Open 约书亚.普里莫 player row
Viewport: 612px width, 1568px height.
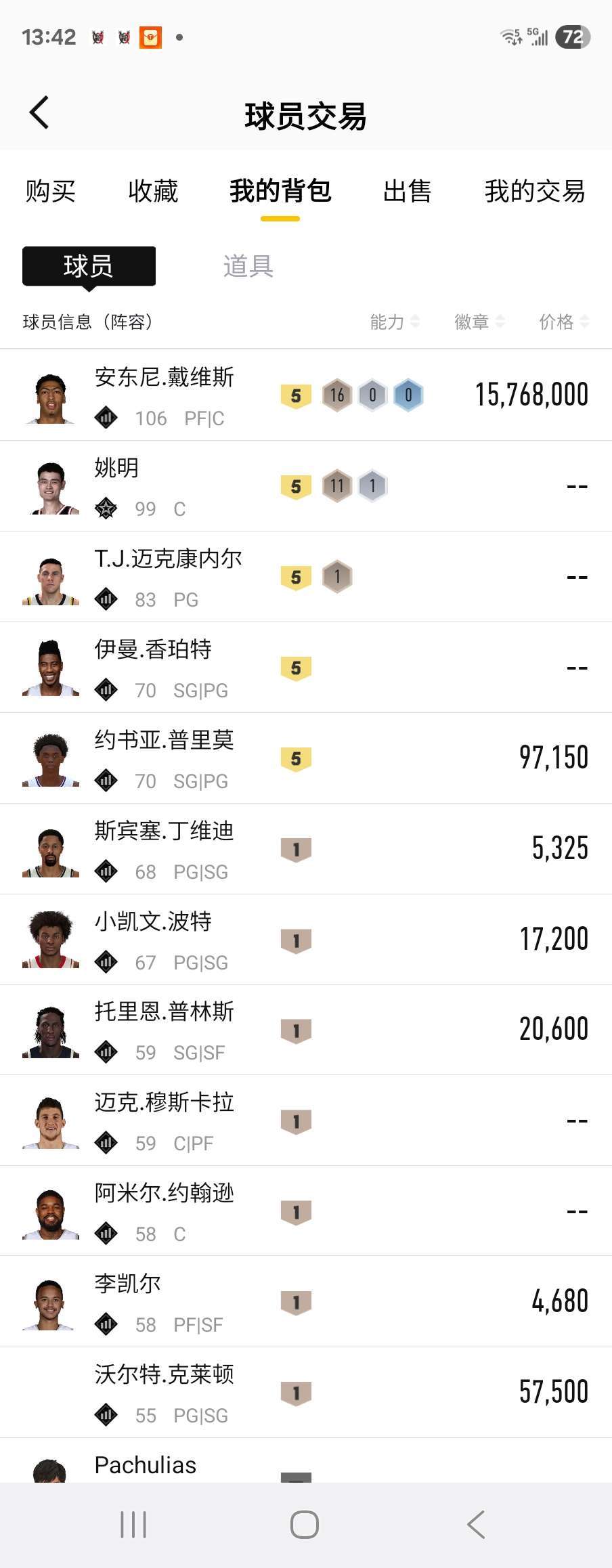click(x=305, y=758)
